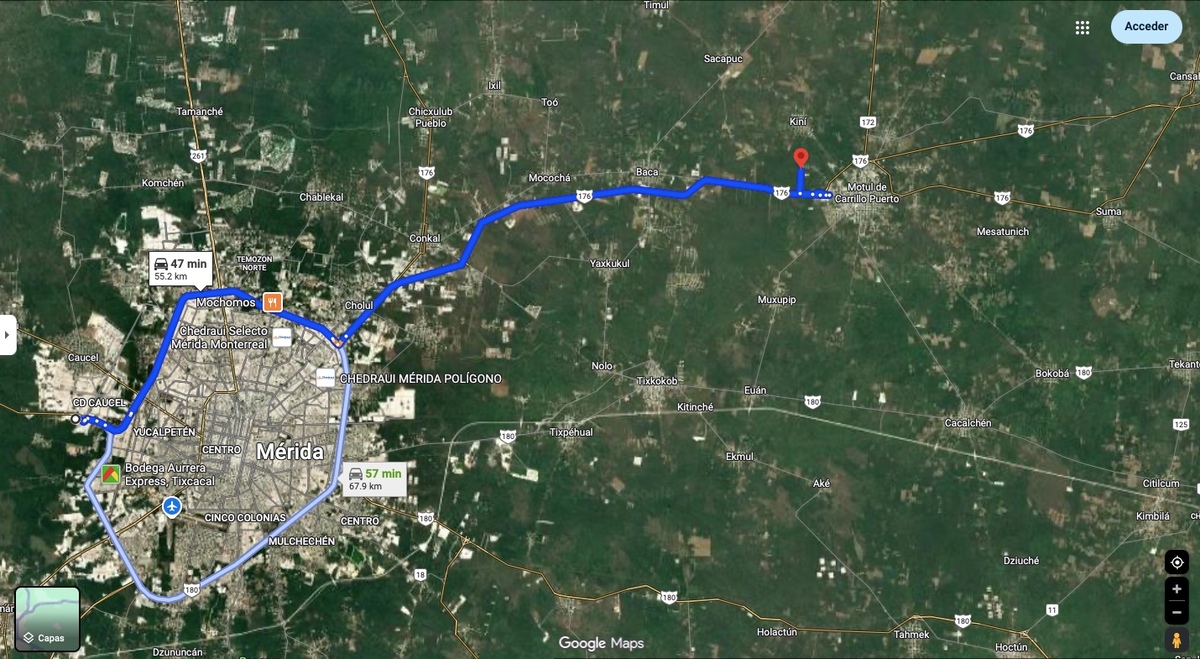The width and height of the screenshot is (1200, 659).
Task: Center map on my location
Action: (1177, 562)
